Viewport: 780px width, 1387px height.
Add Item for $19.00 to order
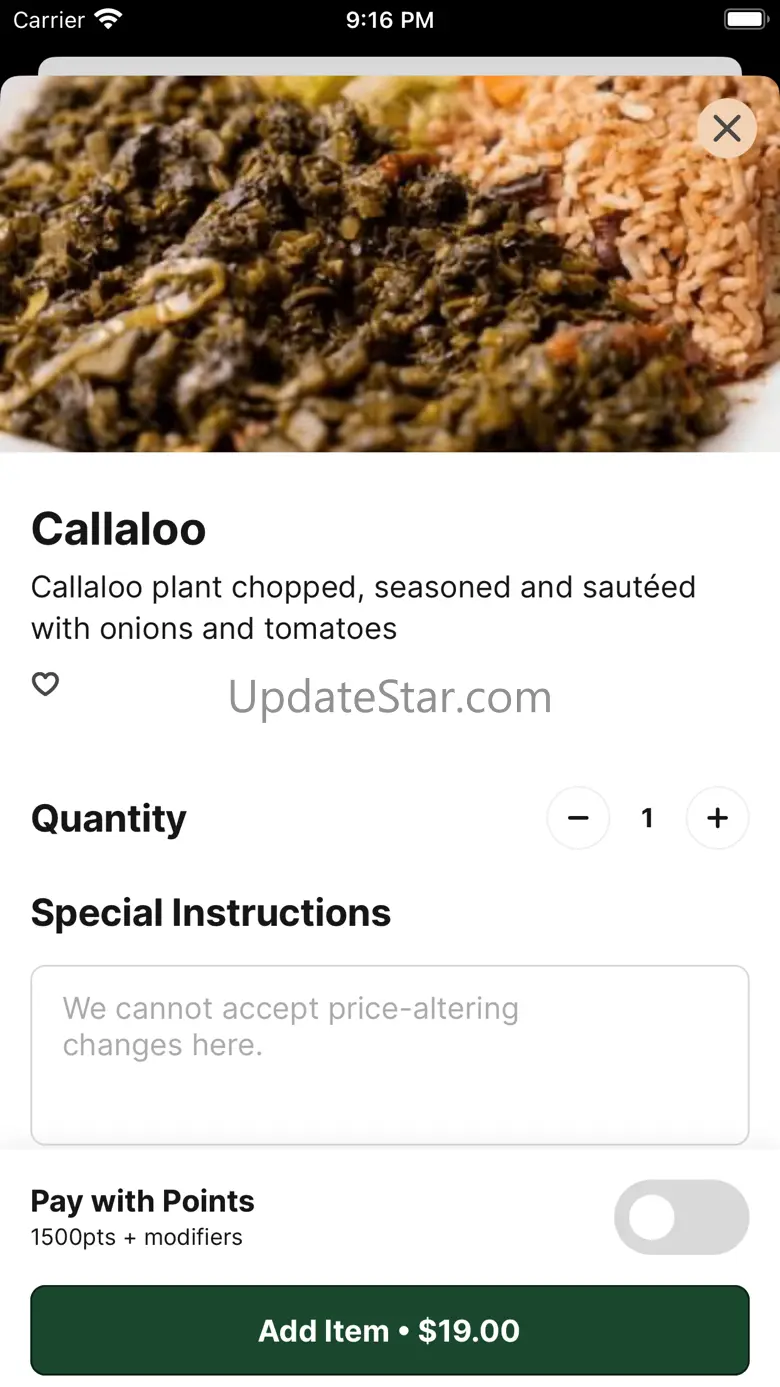[x=390, y=1331]
